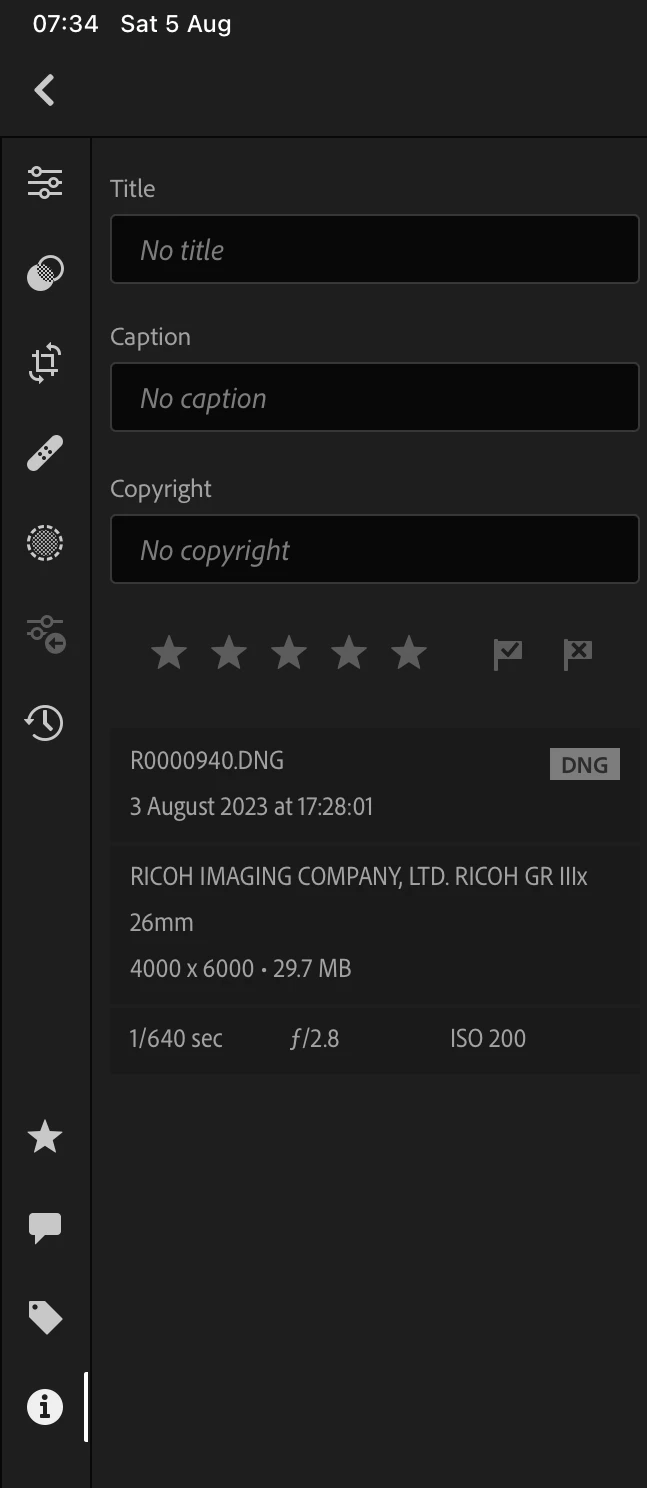647x1488 pixels.
Task: Go back using the top arrow
Action: 44,90
